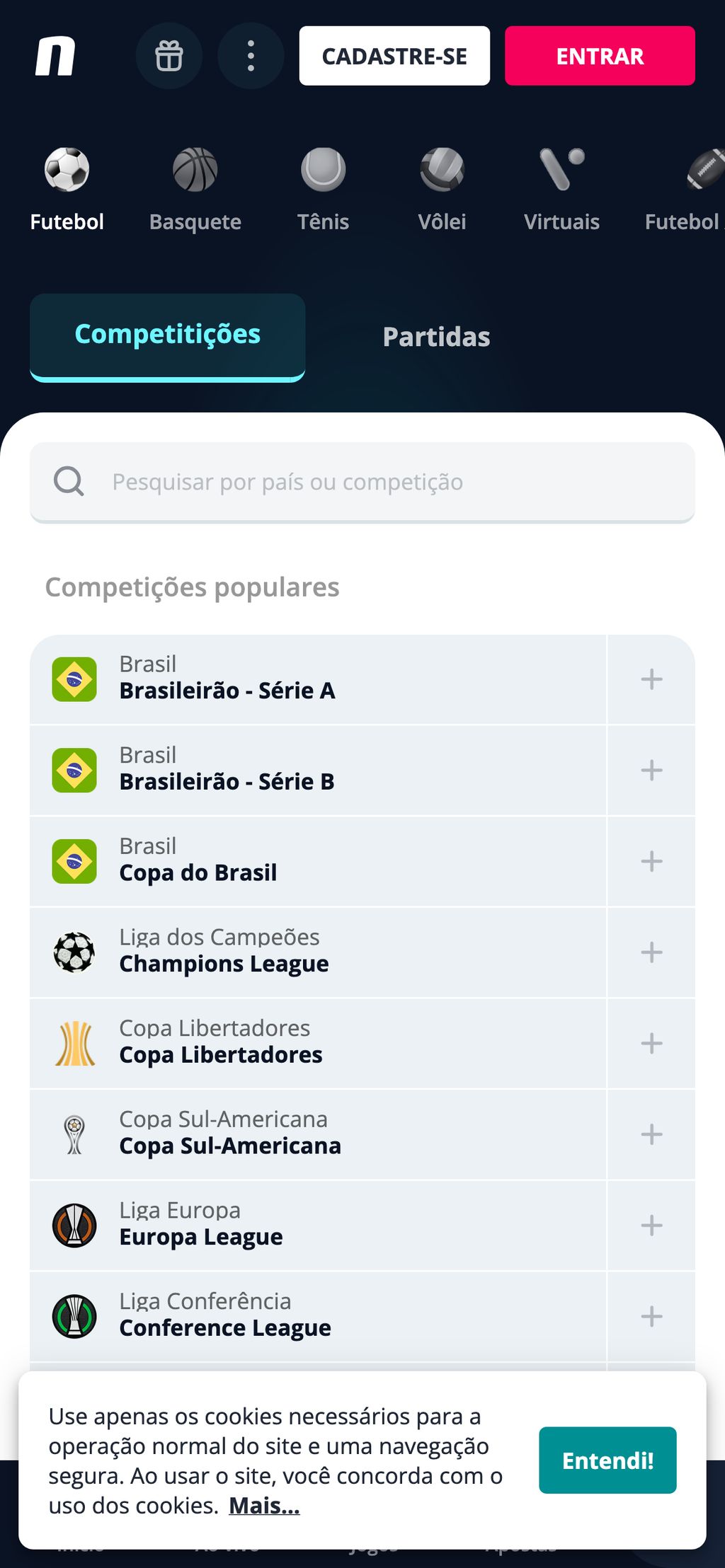725x1568 pixels.
Task: Add Copa Libertadores to favorites
Action: point(651,1042)
